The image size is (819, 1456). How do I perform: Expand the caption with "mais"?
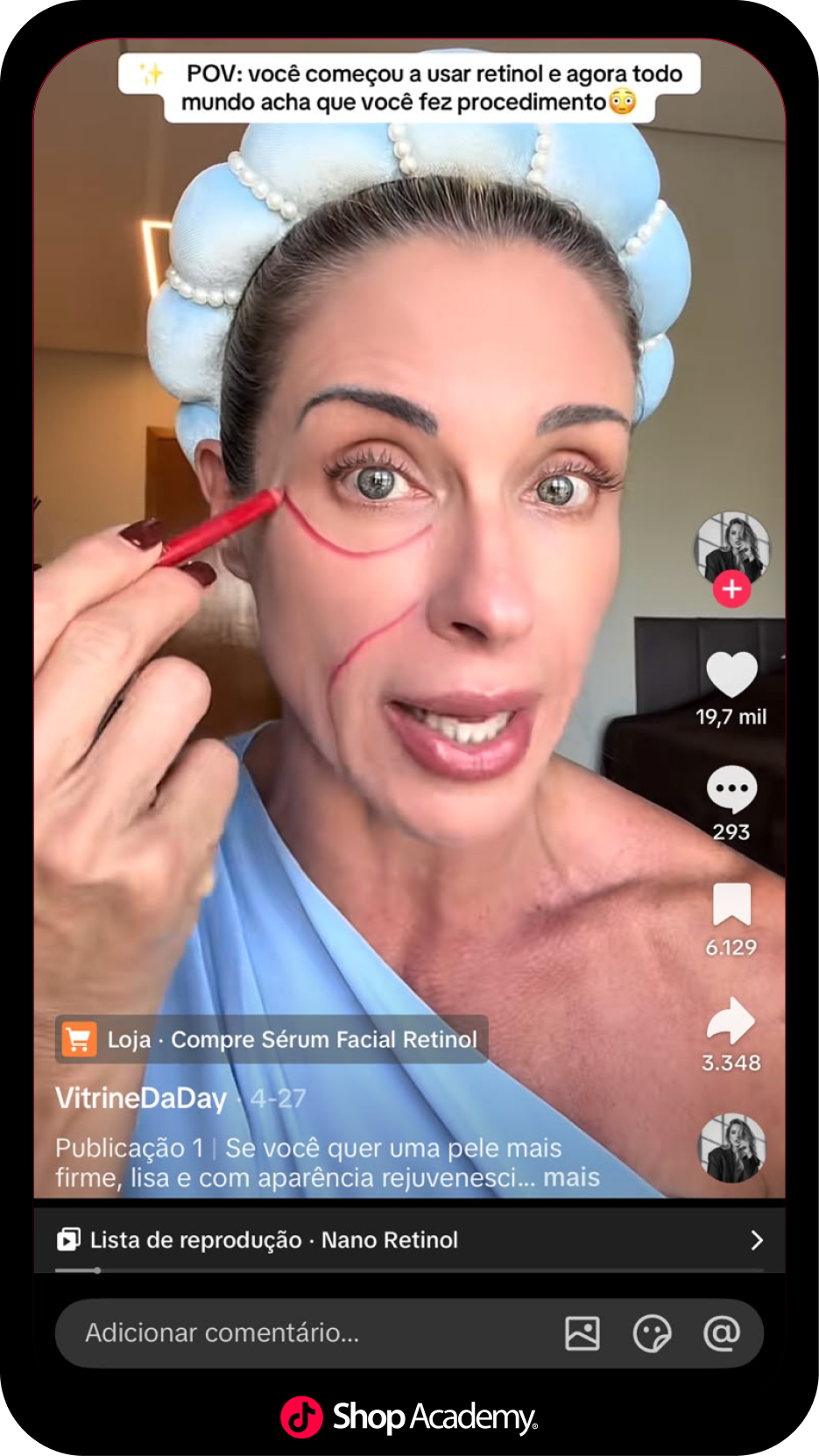point(571,1177)
